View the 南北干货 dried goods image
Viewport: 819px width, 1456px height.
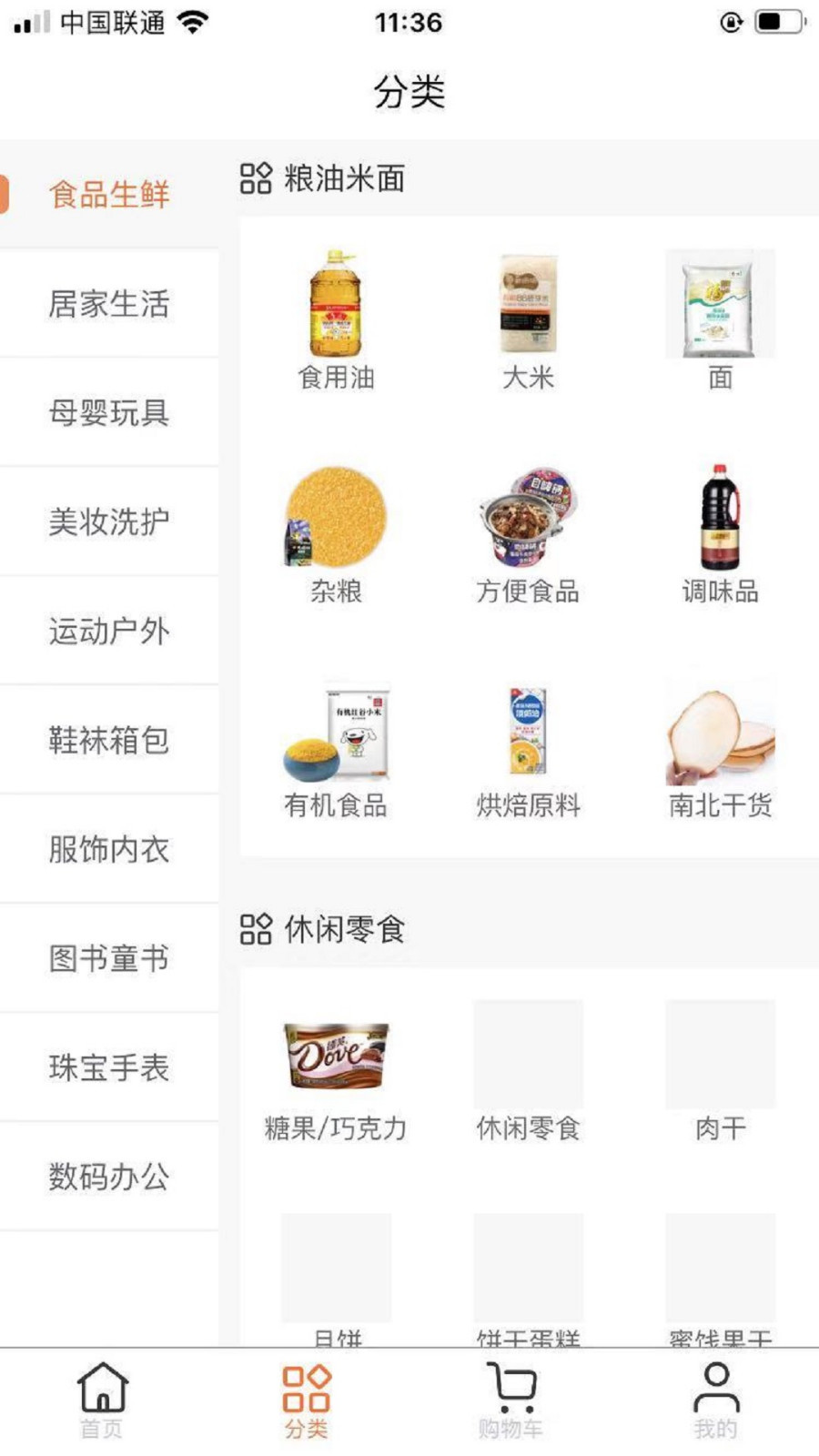(718, 739)
